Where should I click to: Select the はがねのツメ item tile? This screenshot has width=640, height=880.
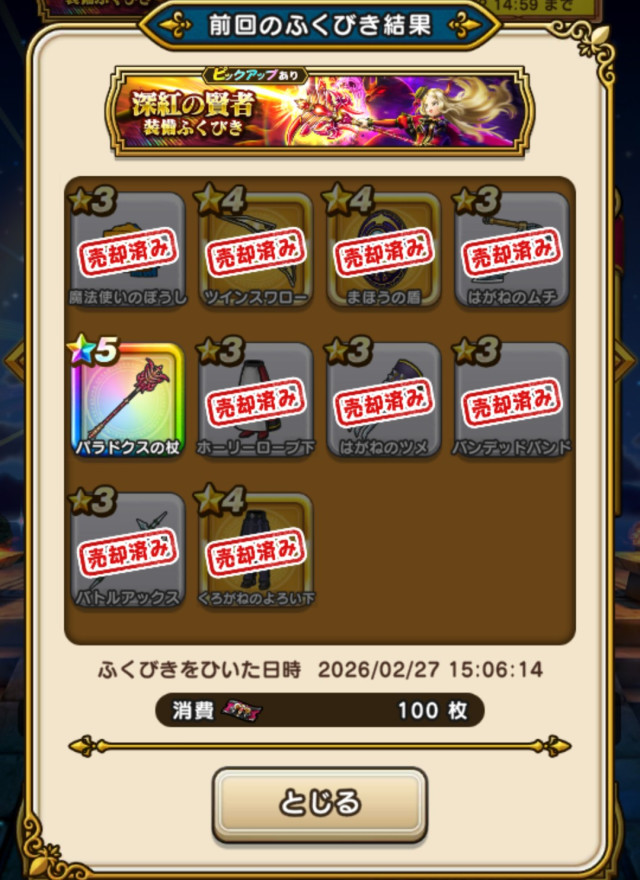click(384, 400)
